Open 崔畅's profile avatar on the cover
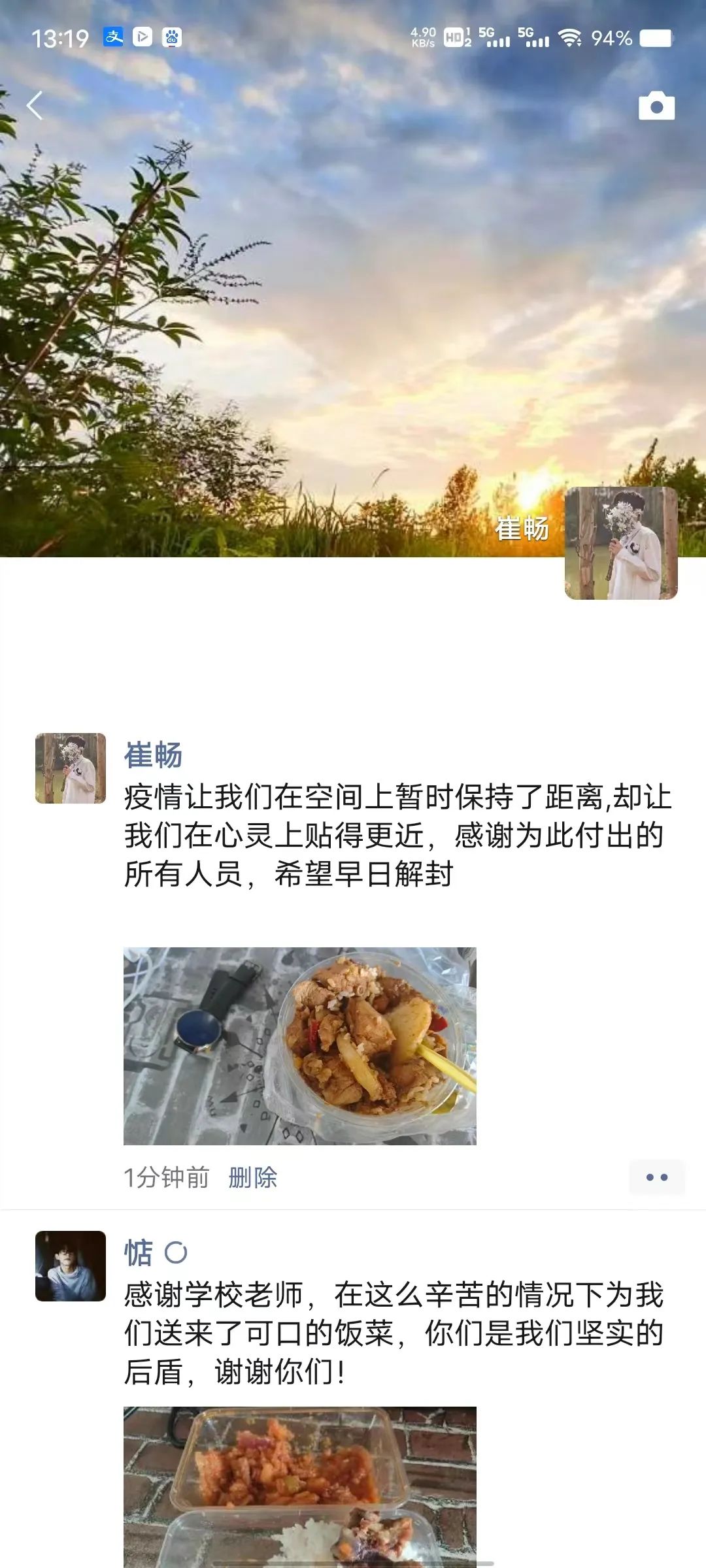The width and height of the screenshot is (706, 1568). (621, 543)
